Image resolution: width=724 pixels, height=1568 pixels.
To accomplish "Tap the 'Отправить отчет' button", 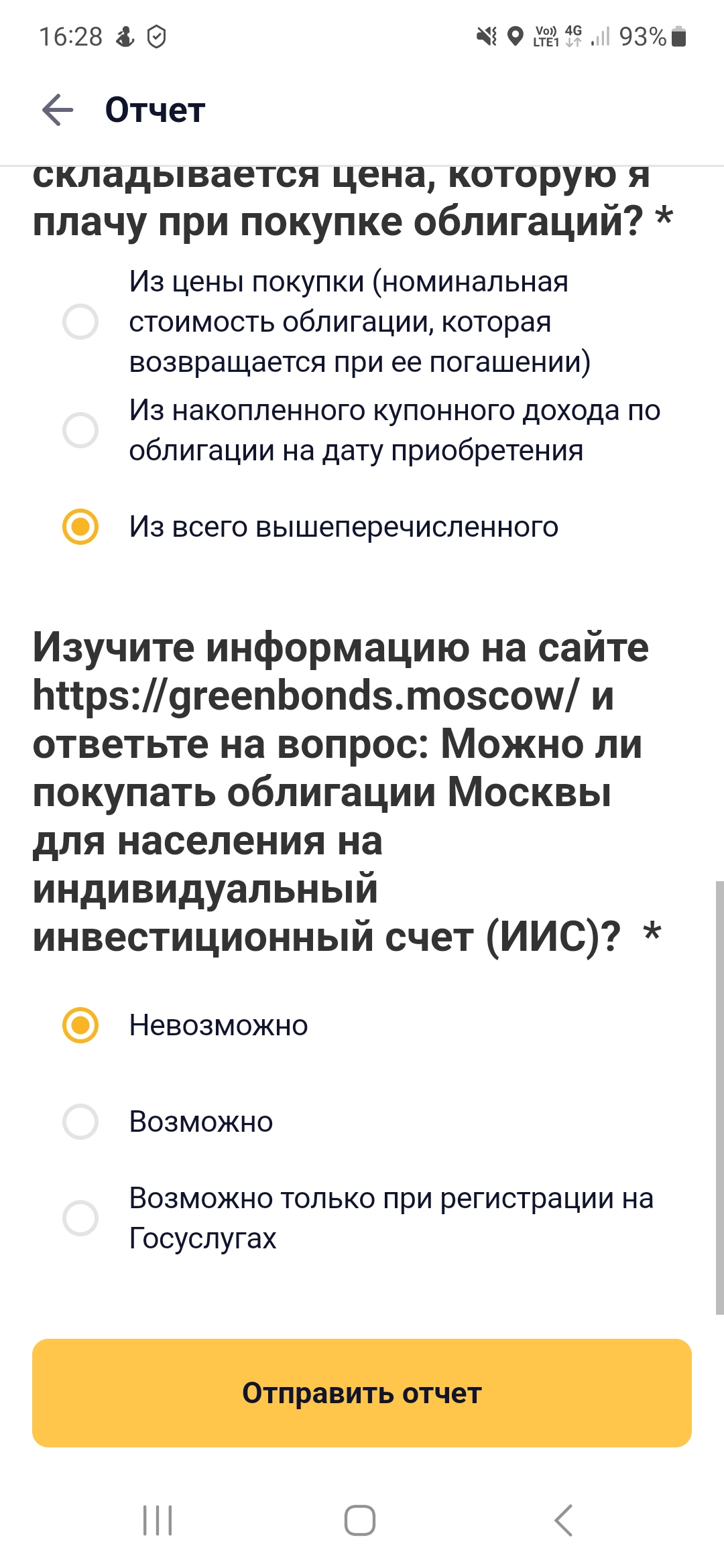I will [362, 1393].
